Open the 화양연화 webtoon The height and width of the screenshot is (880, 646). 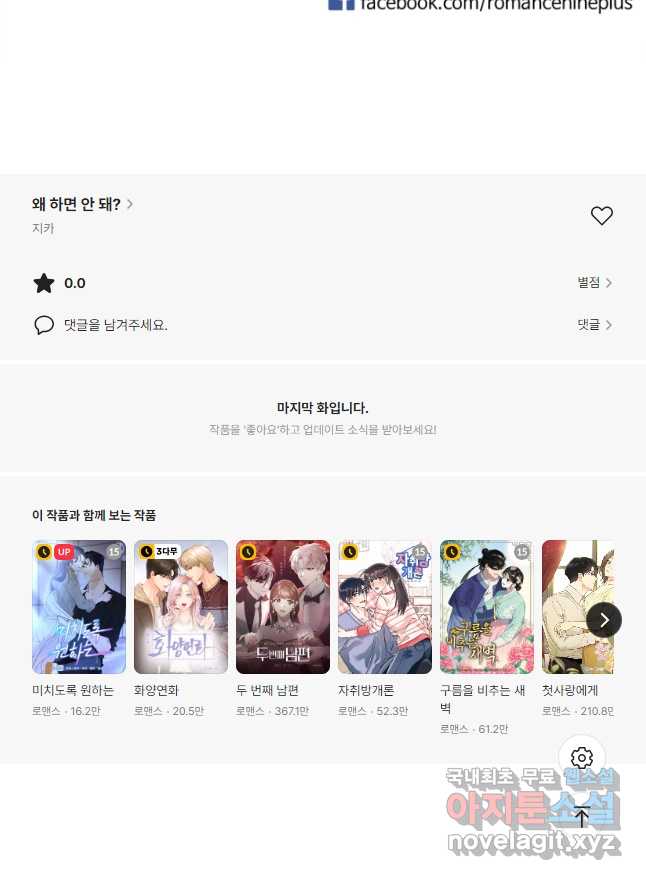181,607
